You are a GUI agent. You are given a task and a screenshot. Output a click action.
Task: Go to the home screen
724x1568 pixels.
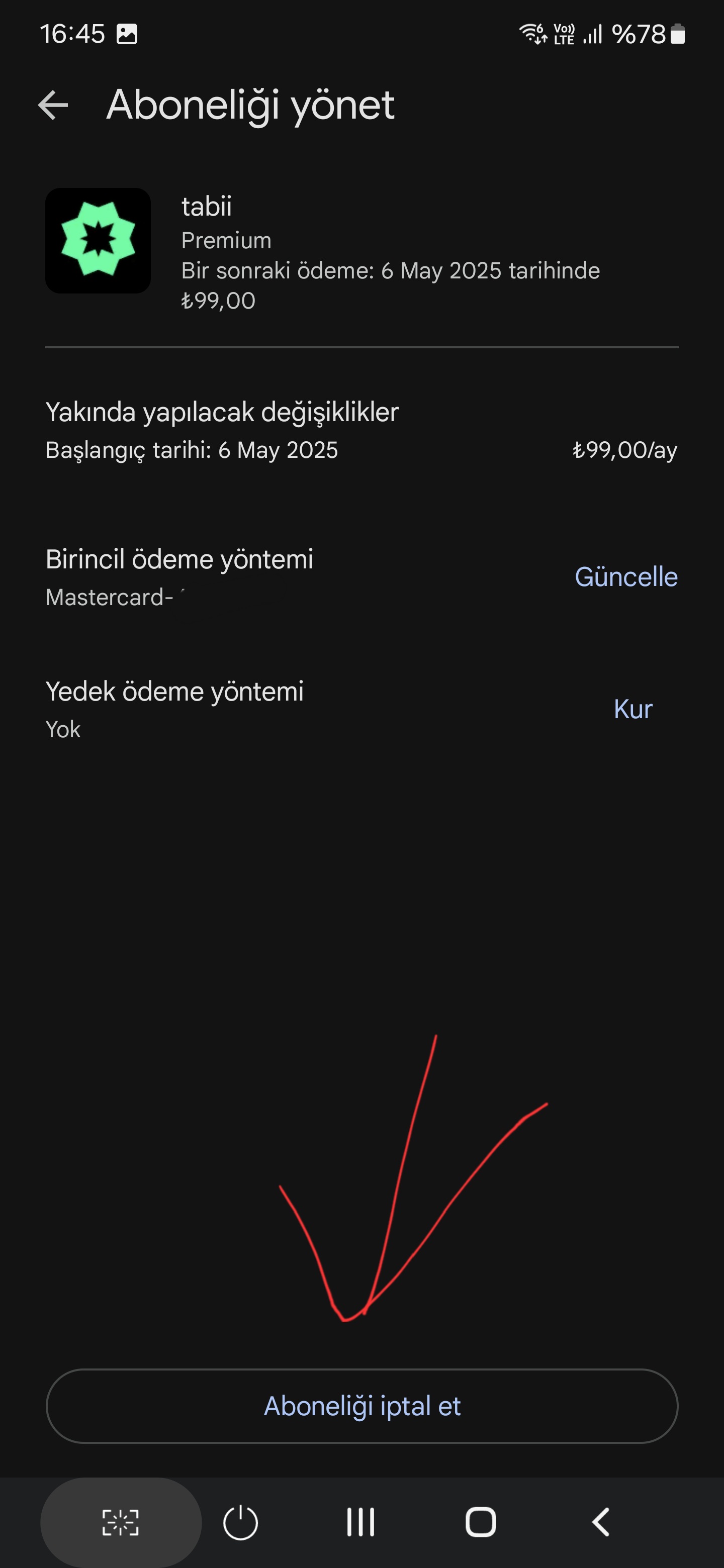481,1522
